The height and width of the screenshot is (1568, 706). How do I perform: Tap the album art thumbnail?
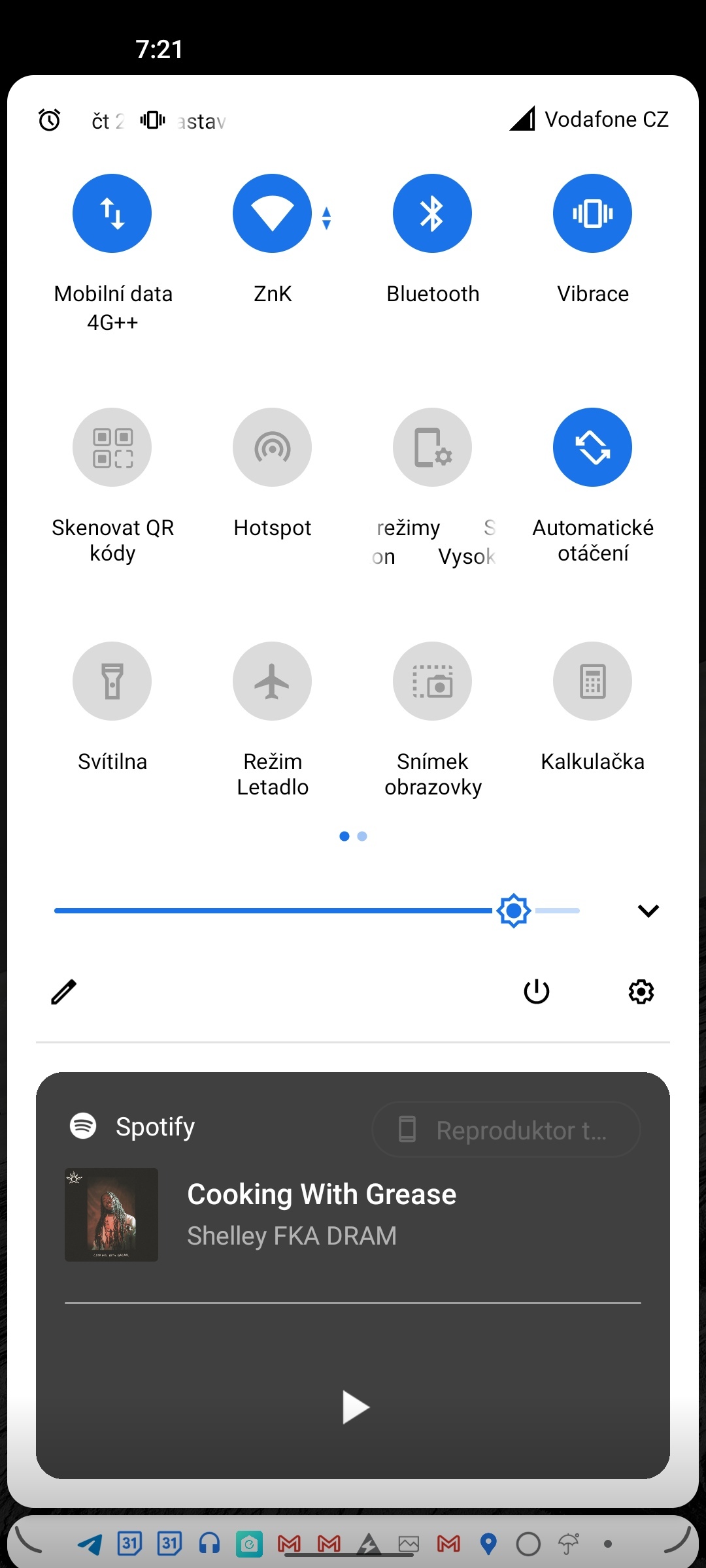111,1215
